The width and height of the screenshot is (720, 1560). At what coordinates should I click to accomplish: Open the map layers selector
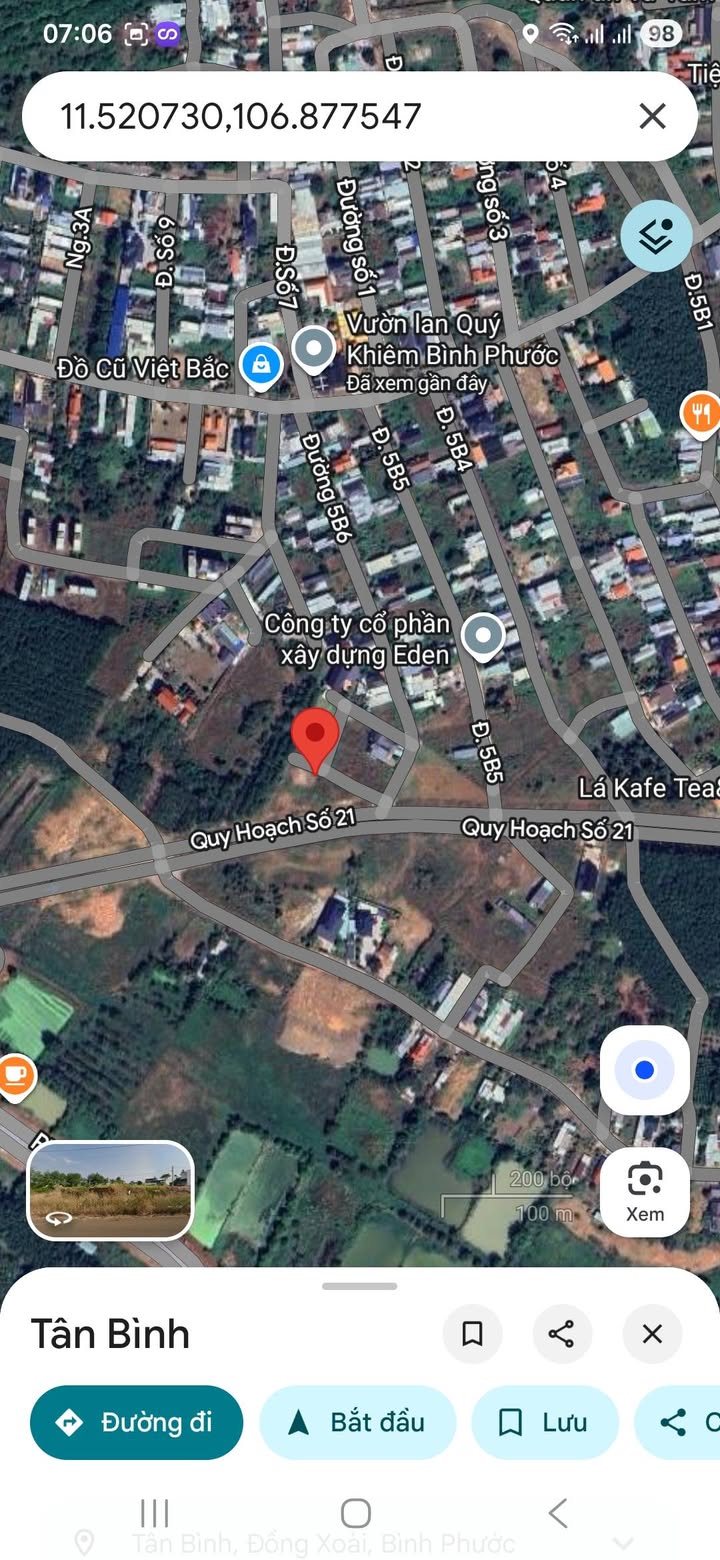click(x=655, y=236)
